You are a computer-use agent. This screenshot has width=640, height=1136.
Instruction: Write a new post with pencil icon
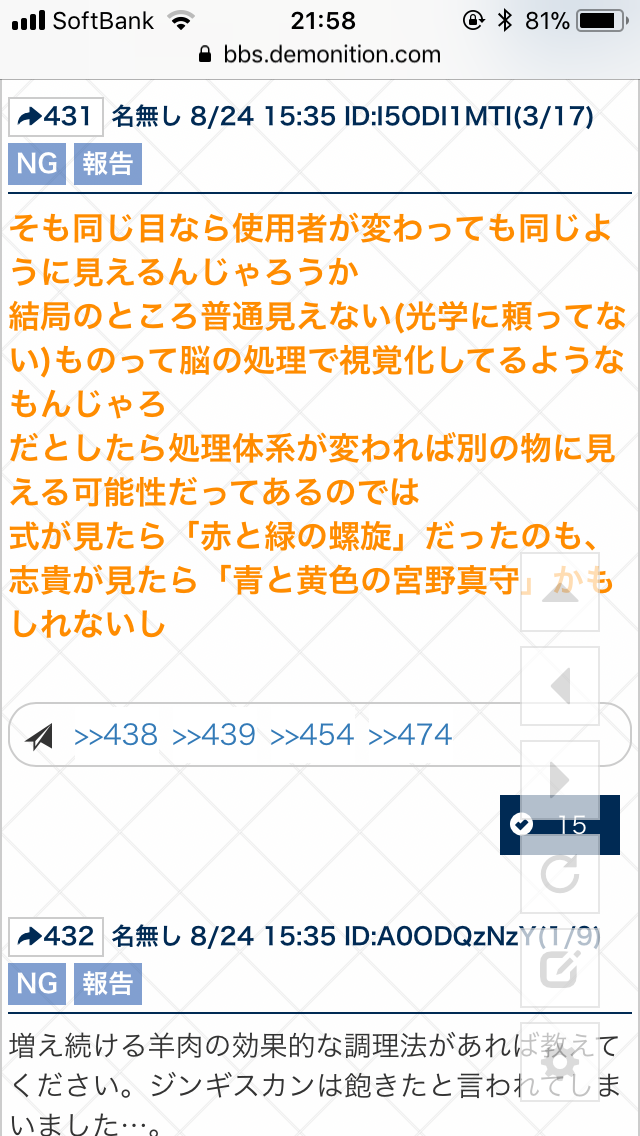(560, 968)
